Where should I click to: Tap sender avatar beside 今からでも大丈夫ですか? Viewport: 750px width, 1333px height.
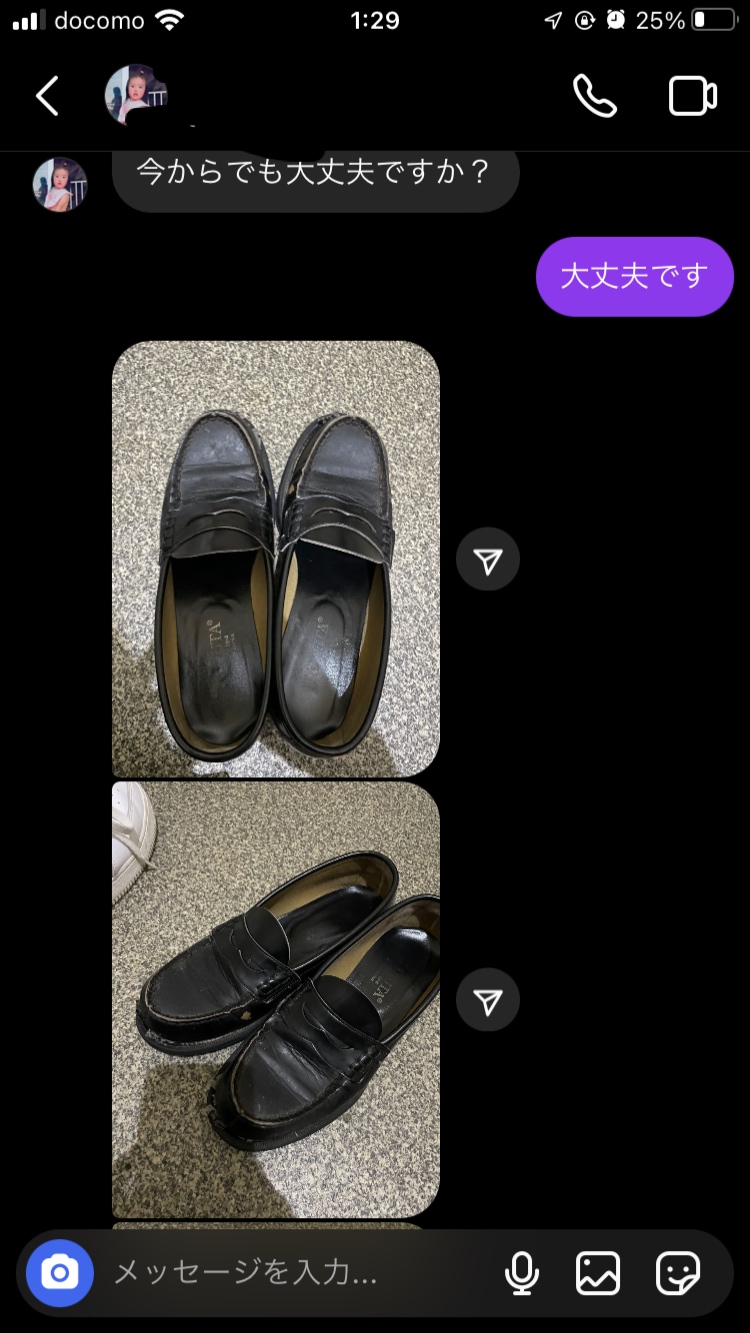[x=60, y=184]
